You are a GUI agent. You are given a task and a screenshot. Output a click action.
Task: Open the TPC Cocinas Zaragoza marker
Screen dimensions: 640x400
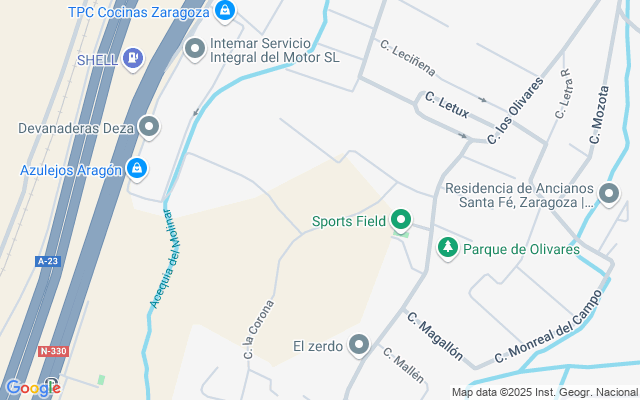click(226, 12)
